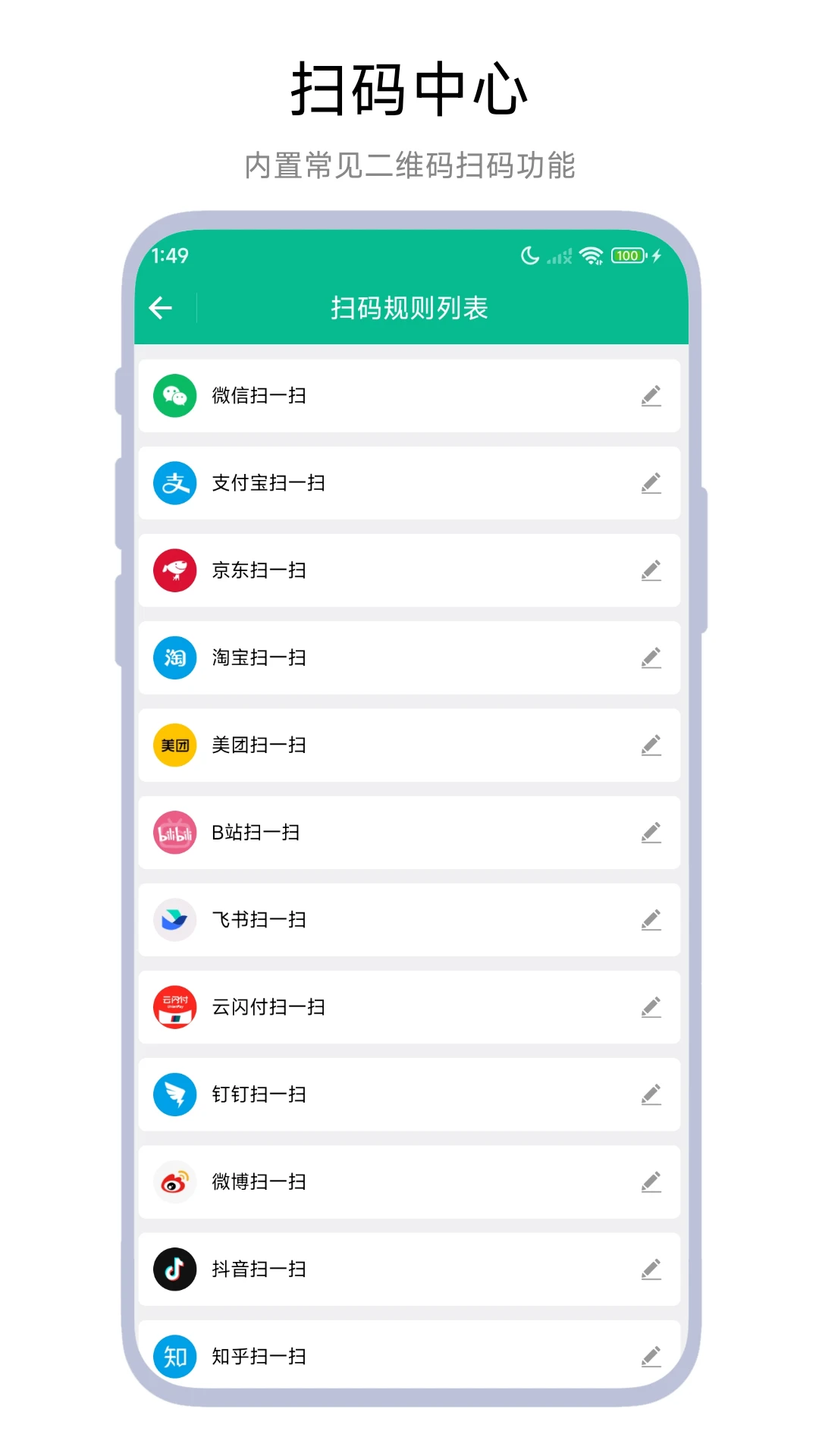Screen dimensions: 819x1456
Task: Tap the JD.com logo icon
Action: [x=174, y=570]
